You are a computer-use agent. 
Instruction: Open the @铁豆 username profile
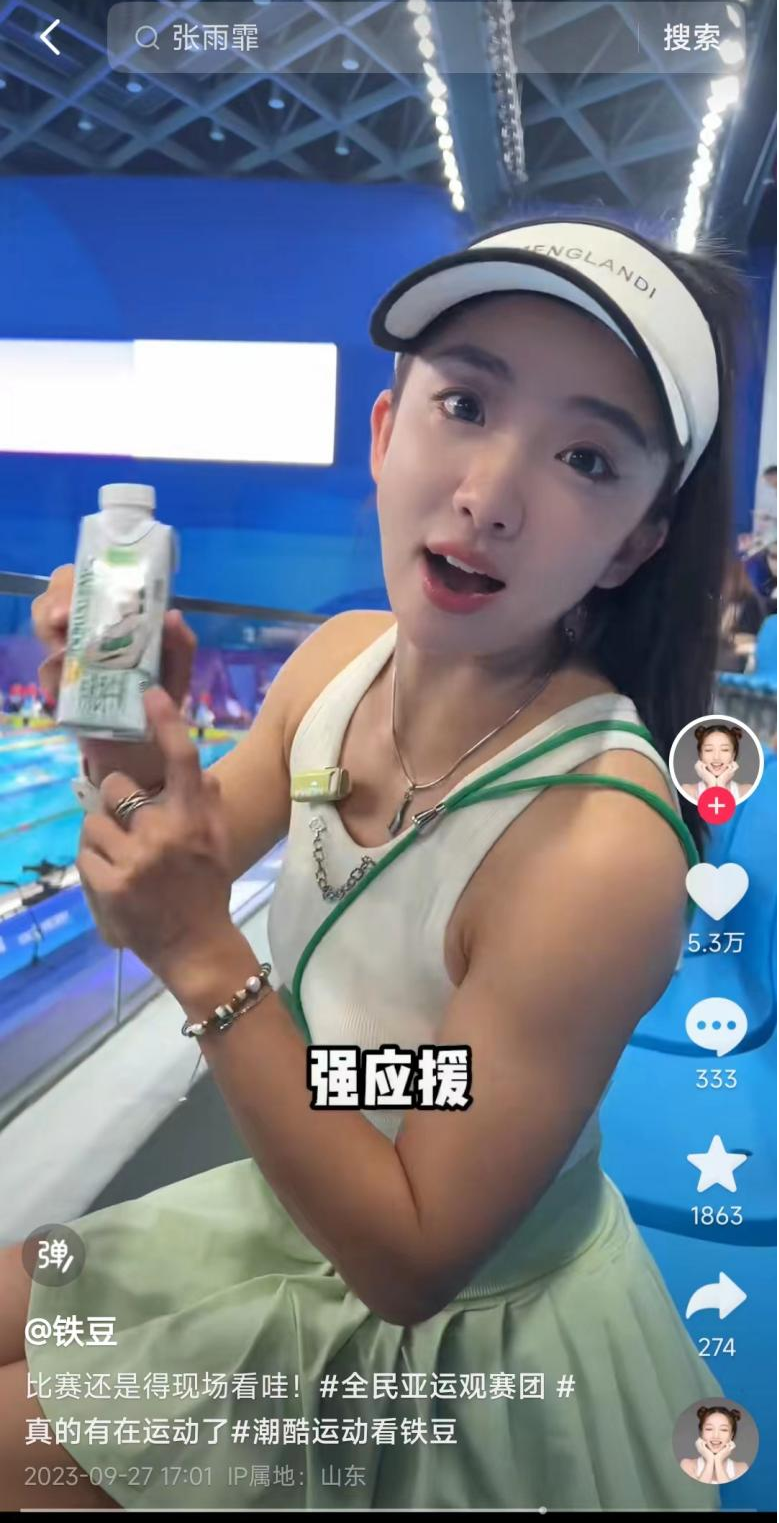tap(72, 1331)
